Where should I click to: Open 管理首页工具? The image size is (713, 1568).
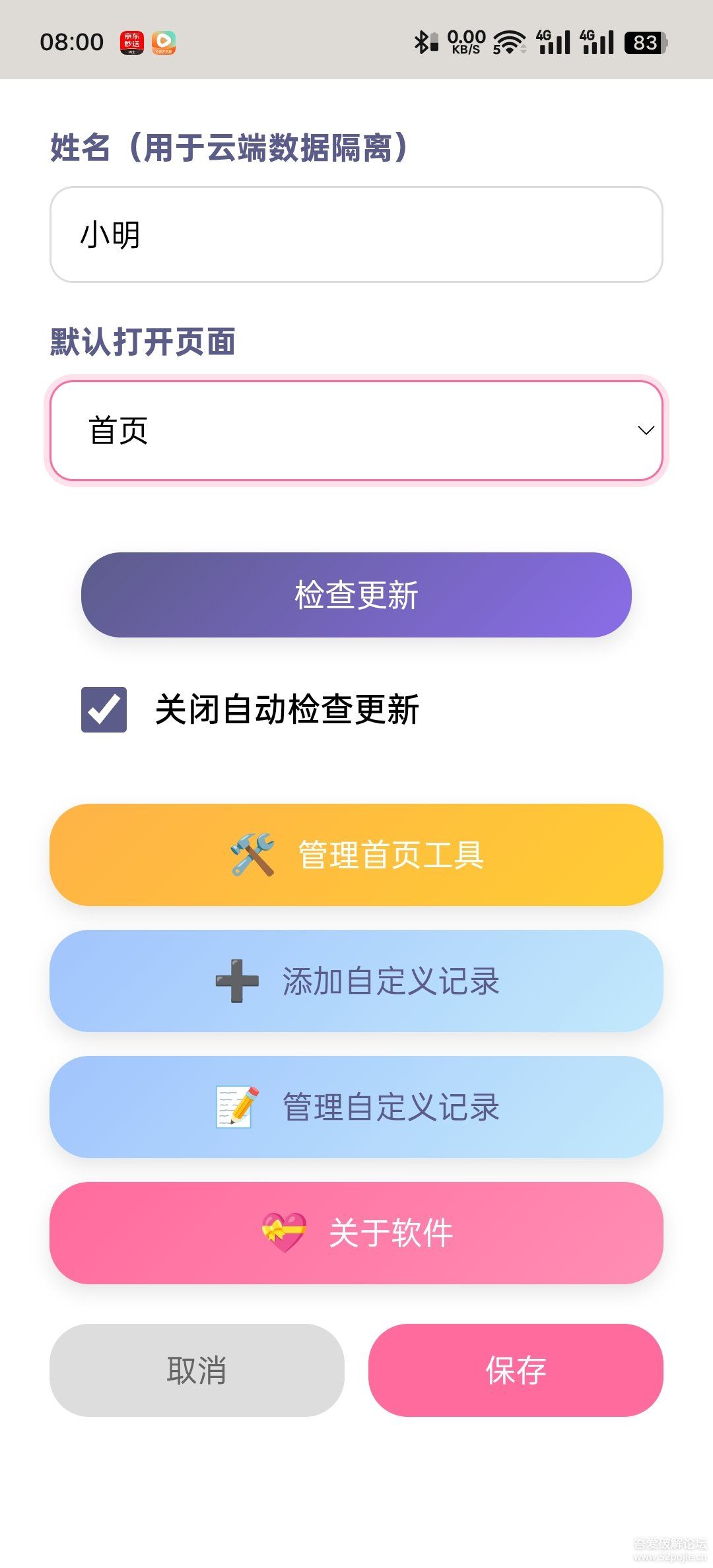coord(356,855)
